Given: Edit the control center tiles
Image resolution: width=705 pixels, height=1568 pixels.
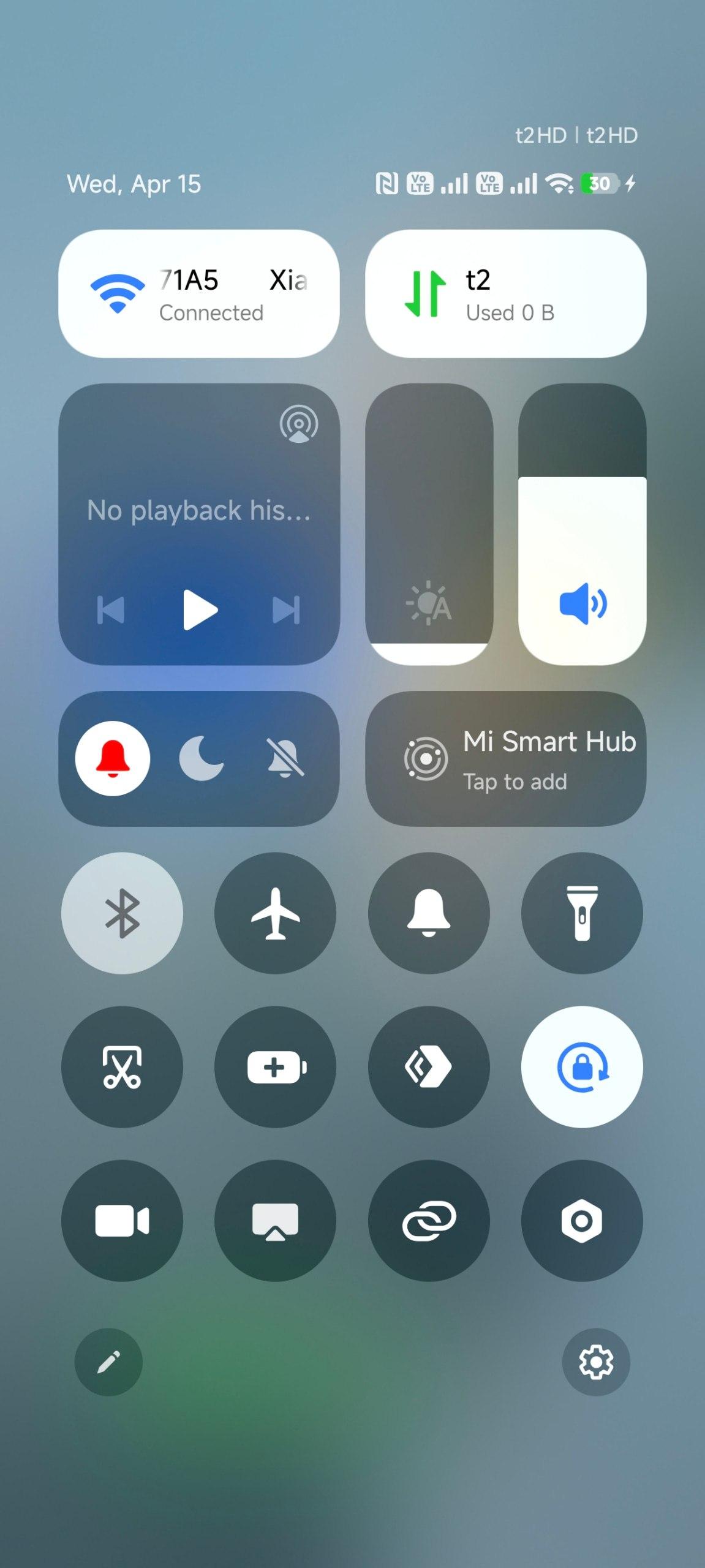Looking at the screenshot, I should (108, 1362).
